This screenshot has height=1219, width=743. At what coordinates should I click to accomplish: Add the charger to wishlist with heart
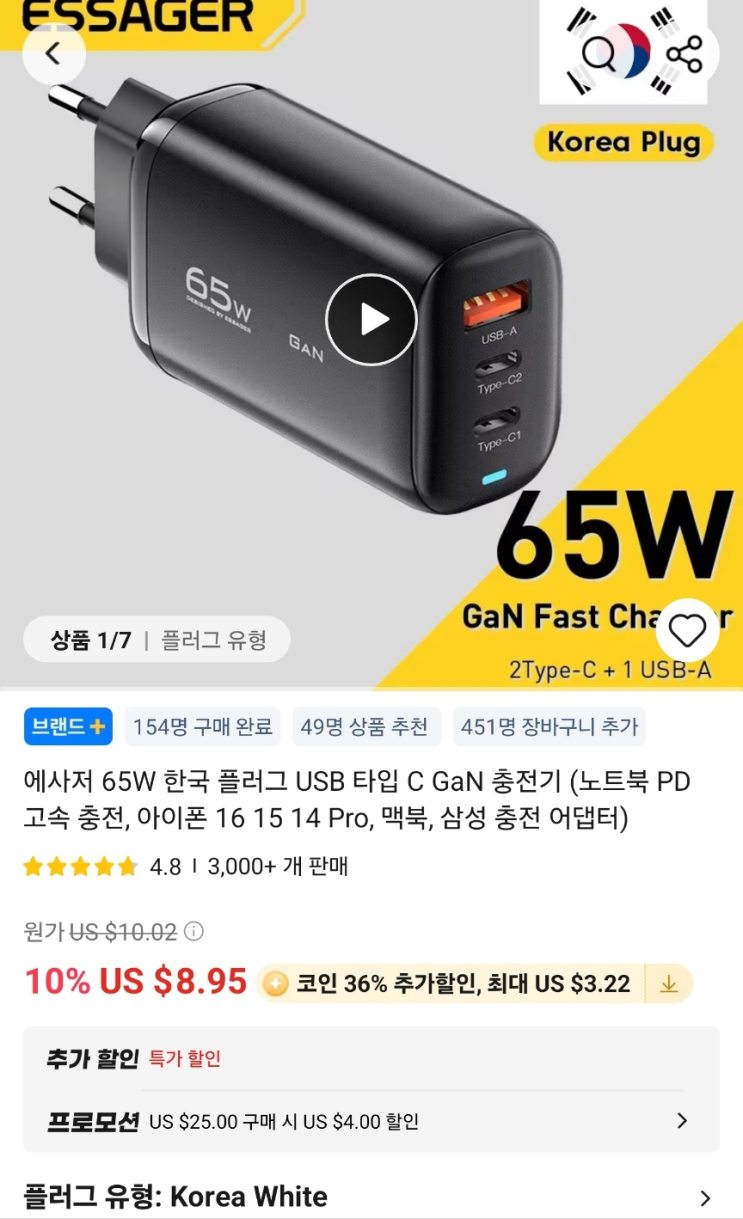point(687,631)
